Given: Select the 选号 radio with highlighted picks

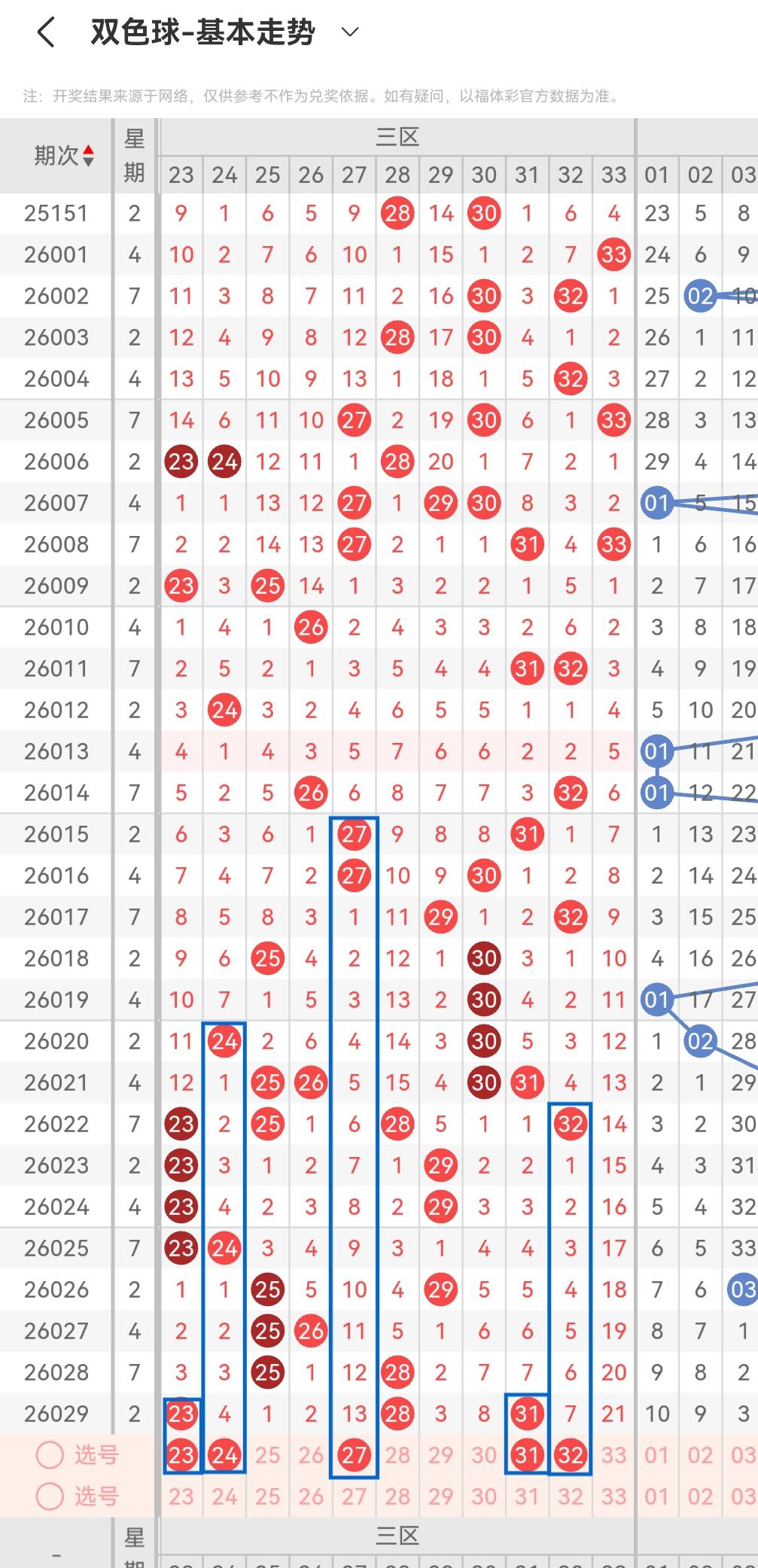Looking at the screenshot, I should pyautogui.click(x=50, y=1455).
